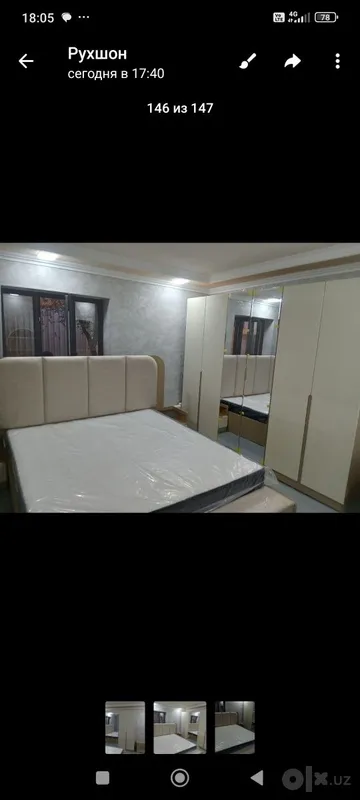Tap the system home button
The width and height of the screenshot is (360, 800).
(179, 778)
